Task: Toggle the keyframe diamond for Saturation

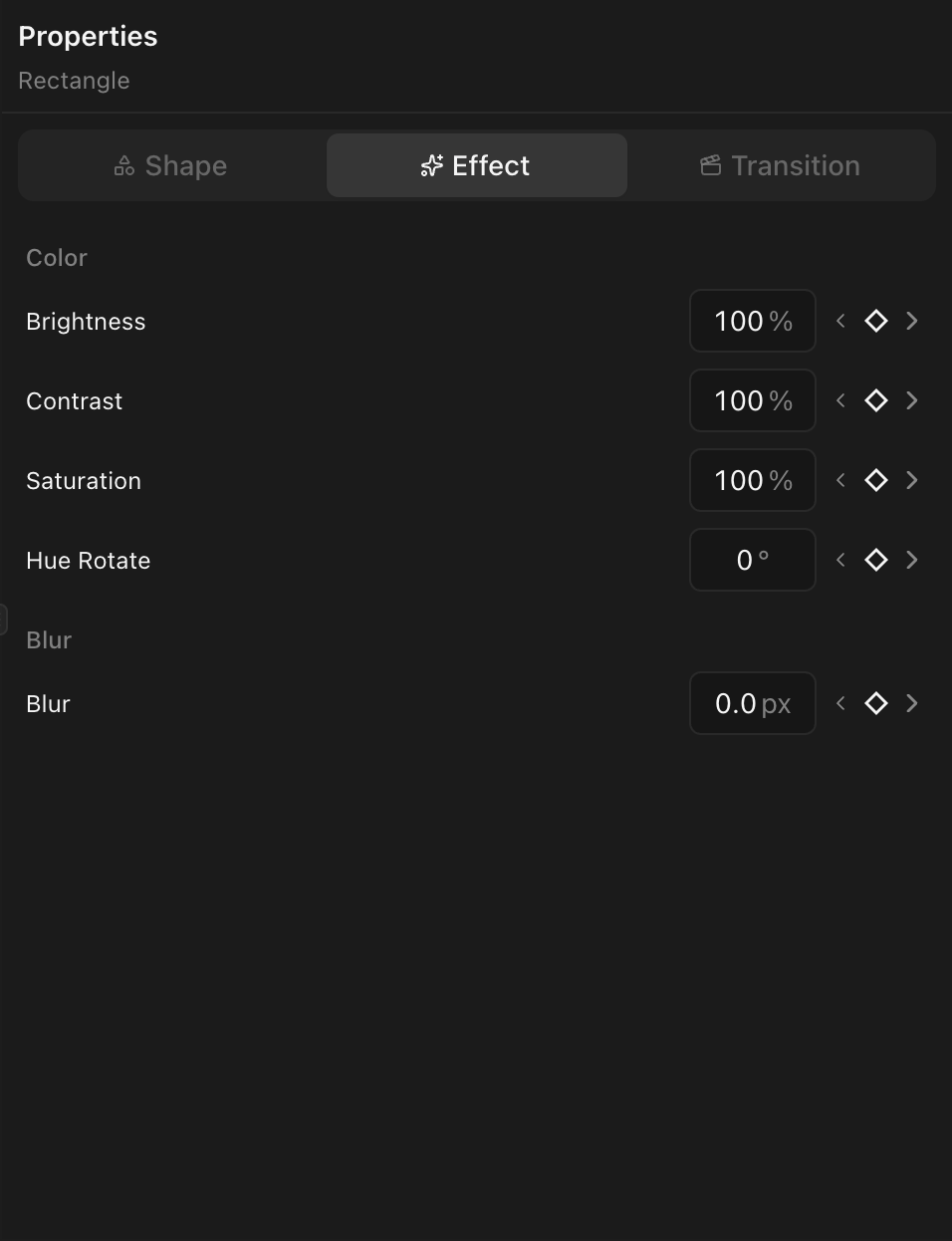Action: [875, 480]
